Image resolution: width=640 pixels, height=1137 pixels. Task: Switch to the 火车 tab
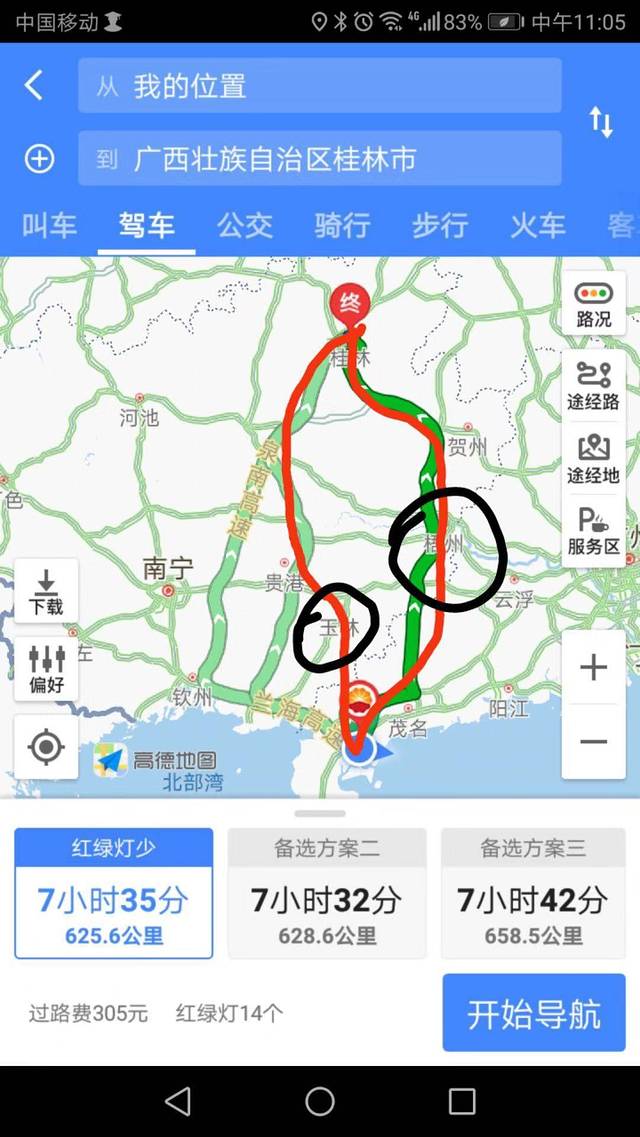tap(538, 225)
